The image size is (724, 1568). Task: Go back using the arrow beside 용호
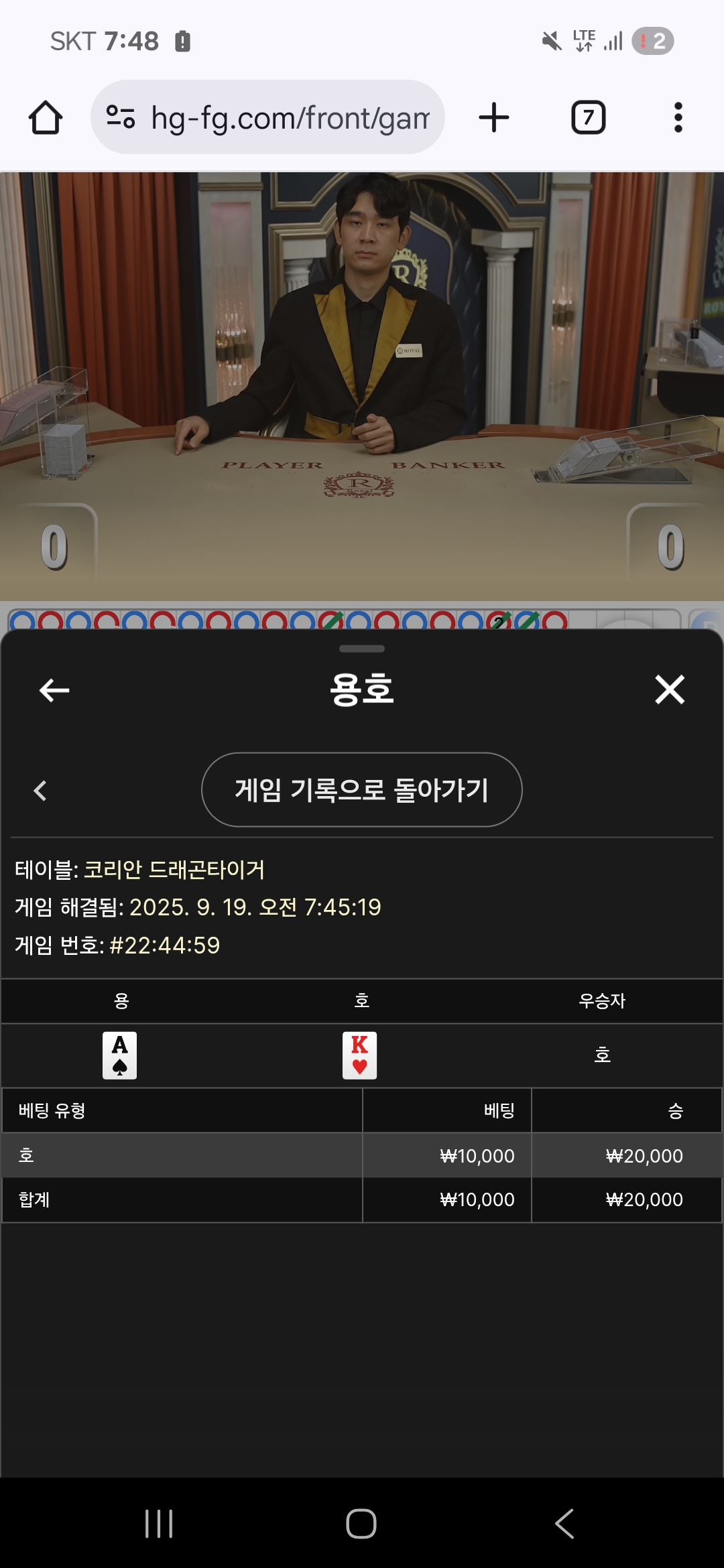54,690
